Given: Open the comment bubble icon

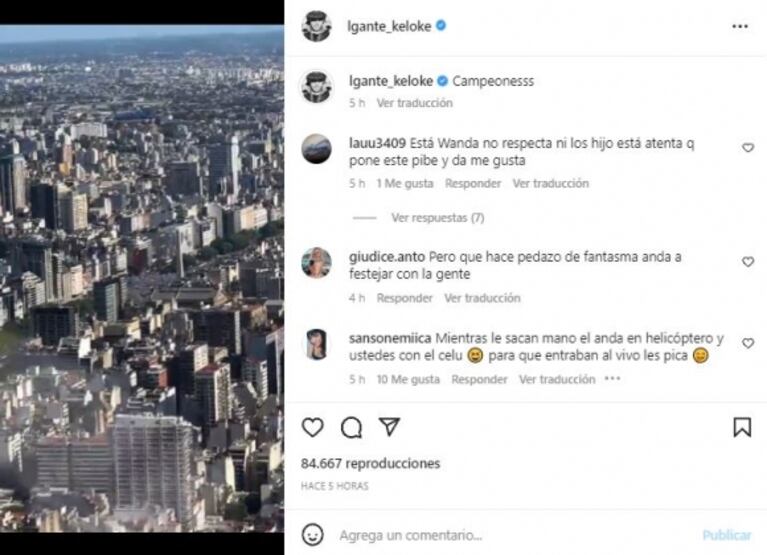Looking at the screenshot, I should click(x=351, y=427).
